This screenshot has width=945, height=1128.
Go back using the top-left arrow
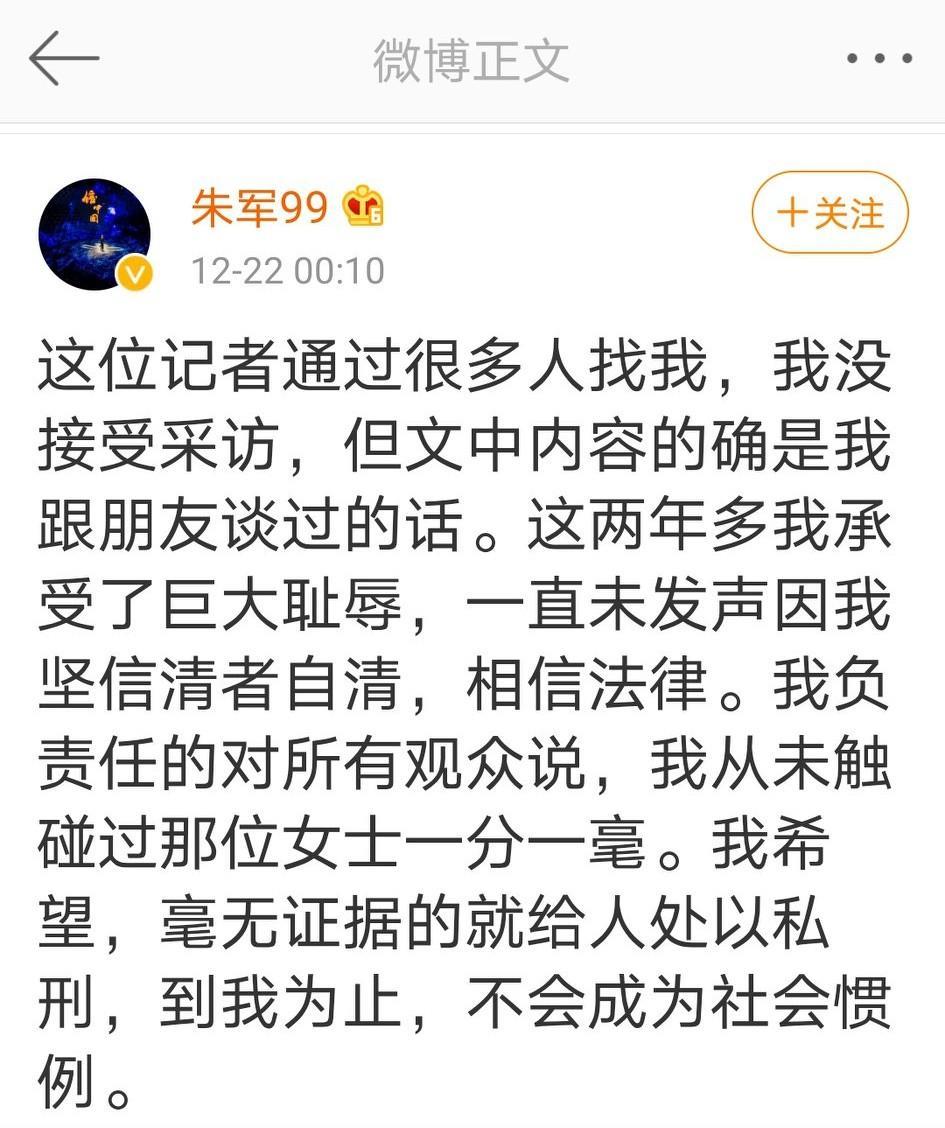64,59
